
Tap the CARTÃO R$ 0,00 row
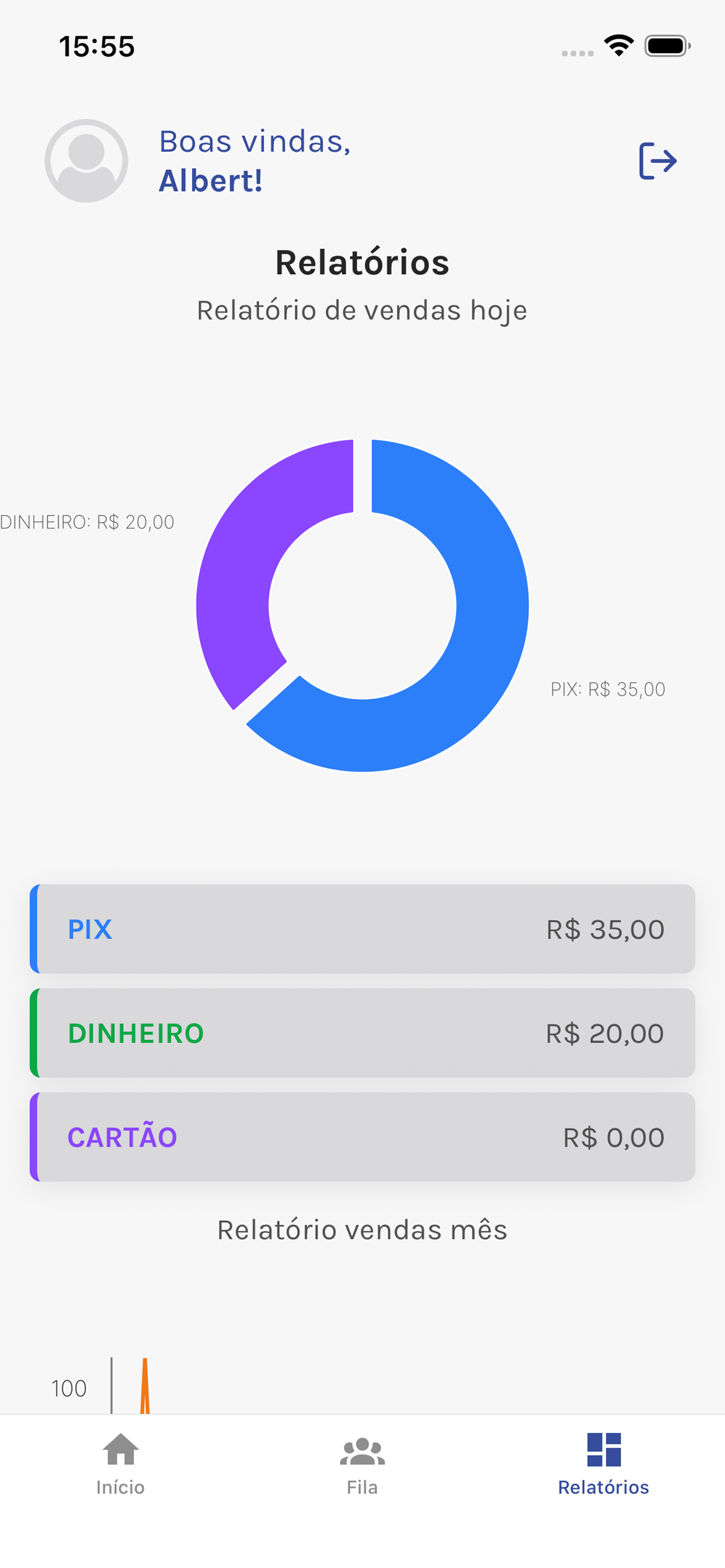click(x=362, y=1137)
